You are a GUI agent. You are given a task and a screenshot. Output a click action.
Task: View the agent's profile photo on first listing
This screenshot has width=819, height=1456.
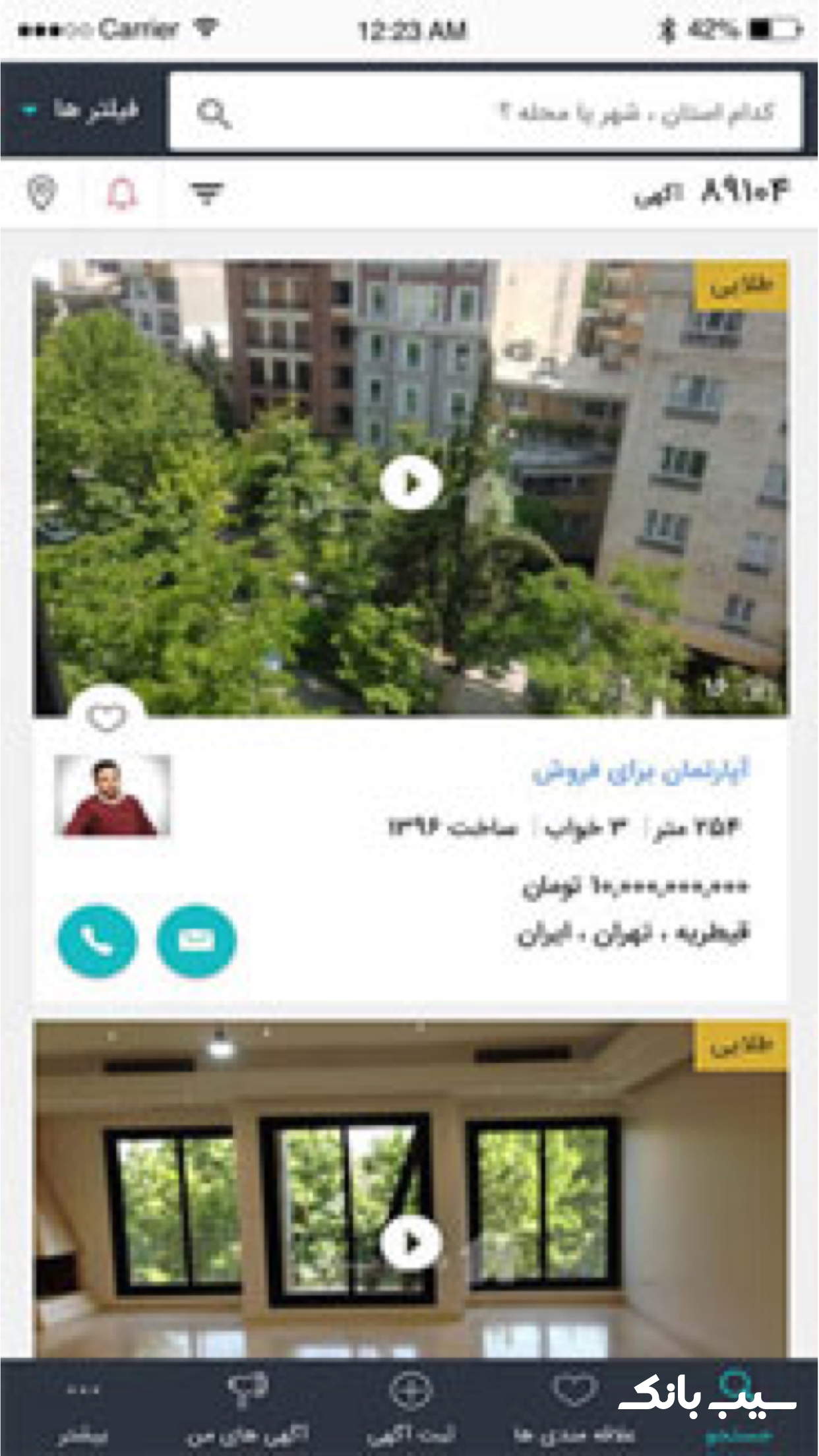[x=113, y=796]
